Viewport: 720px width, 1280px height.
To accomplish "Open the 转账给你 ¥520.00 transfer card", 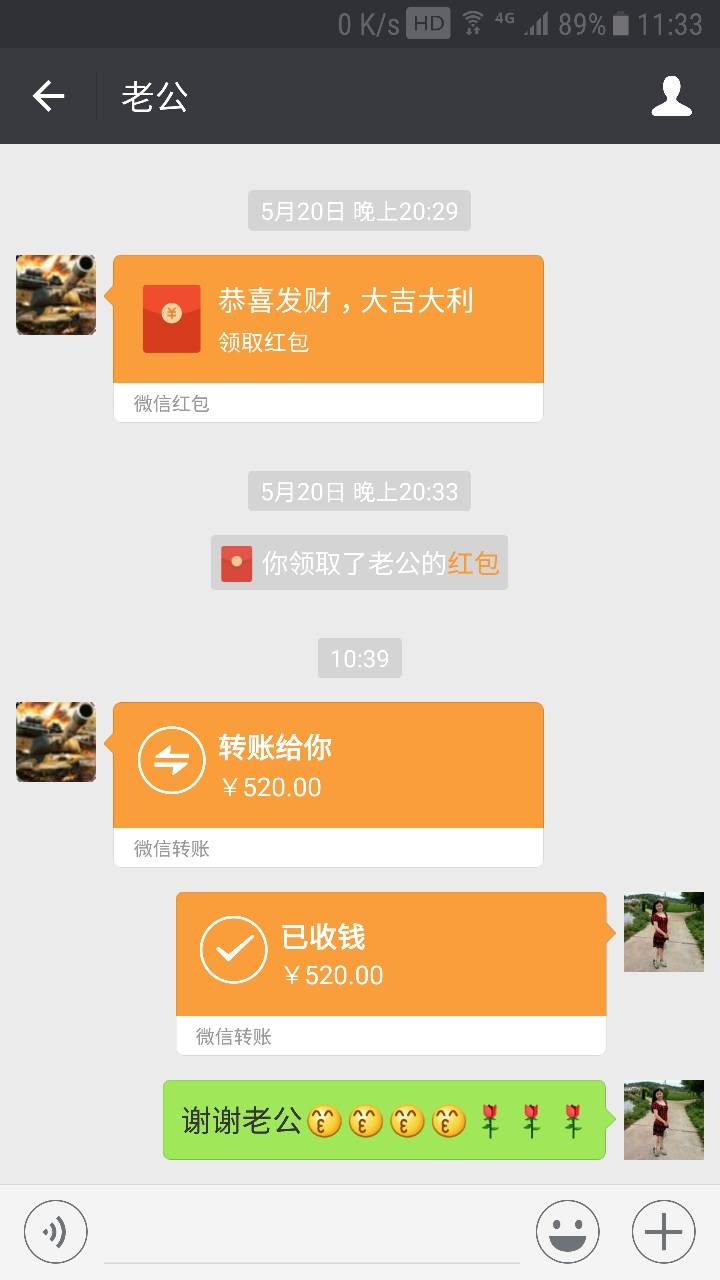I will pos(328,766).
